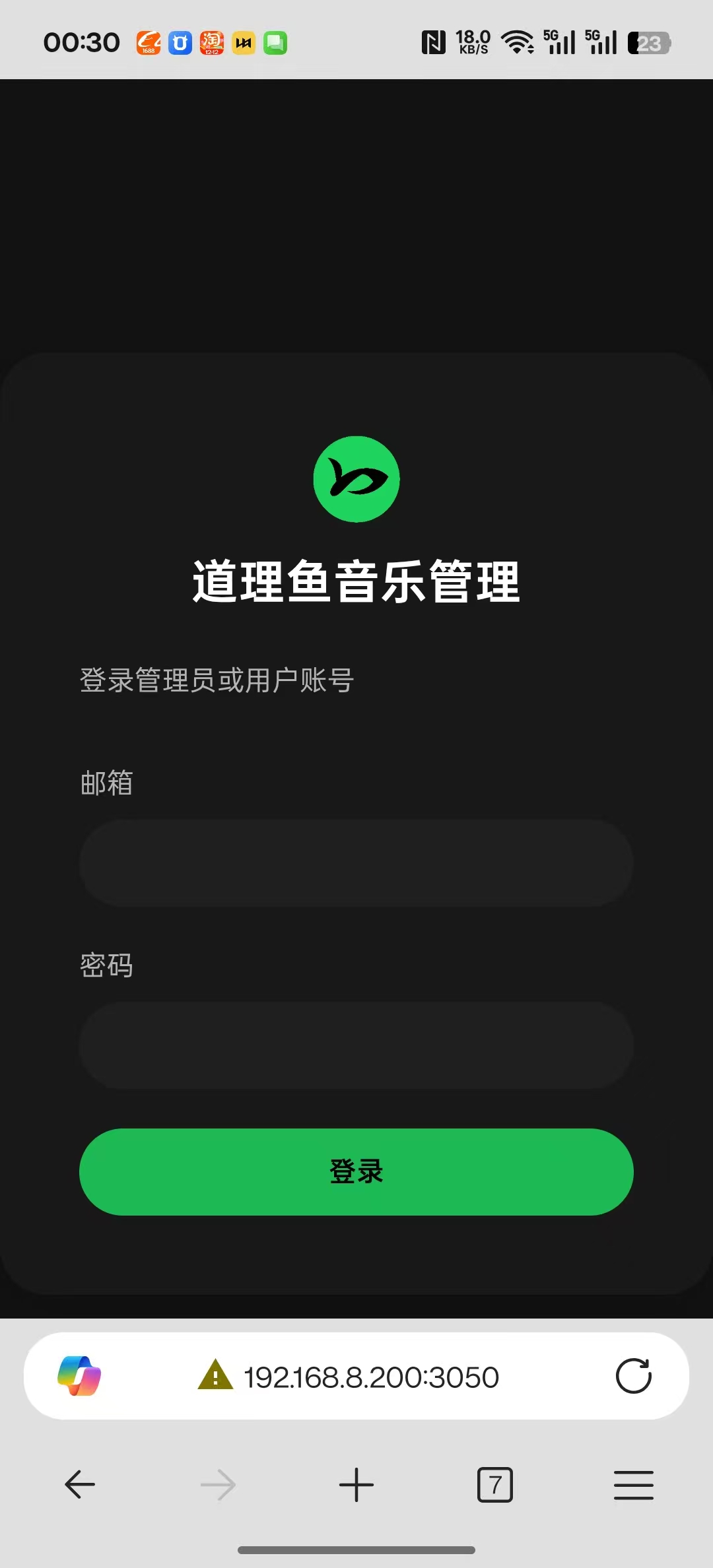The width and height of the screenshot is (713, 1568).
Task: Tap the page refresh icon
Action: (633, 1377)
